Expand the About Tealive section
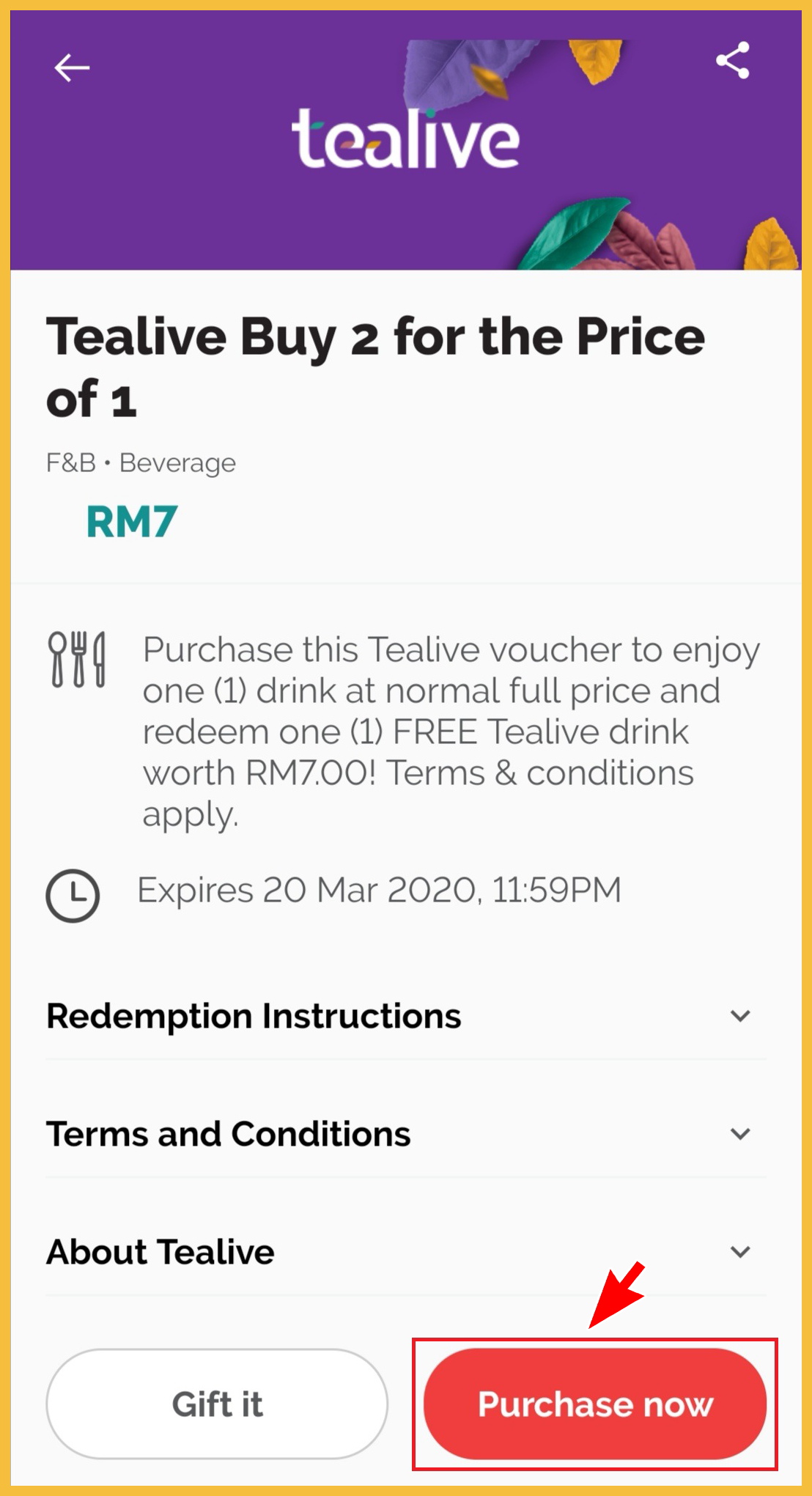This screenshot has height=1496, width=812. point(740,1251)
